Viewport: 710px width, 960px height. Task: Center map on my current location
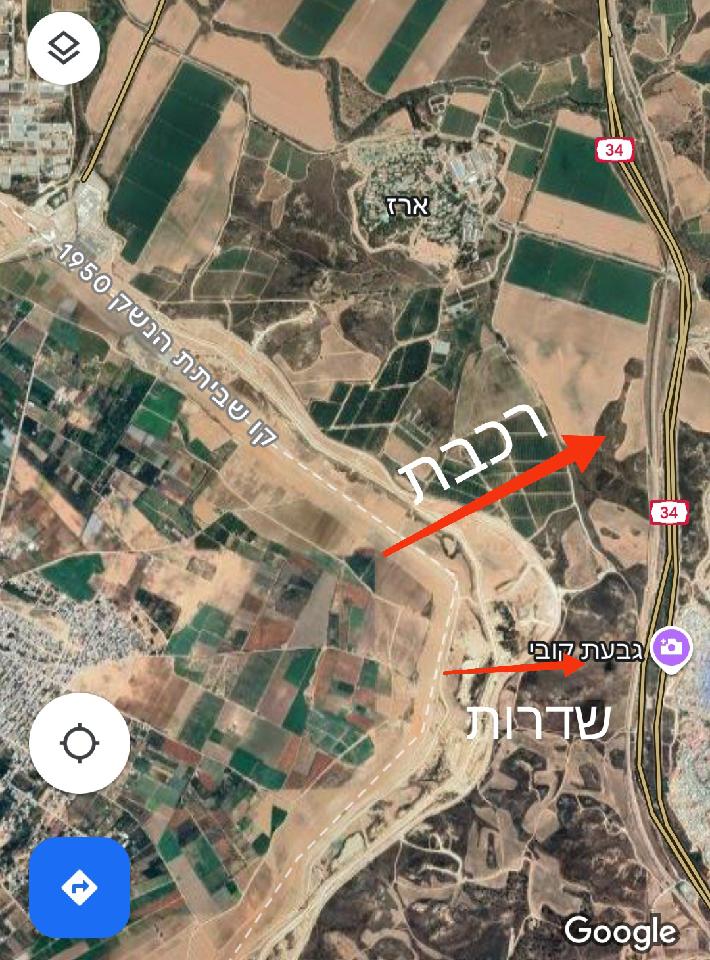tap(79, 744)
